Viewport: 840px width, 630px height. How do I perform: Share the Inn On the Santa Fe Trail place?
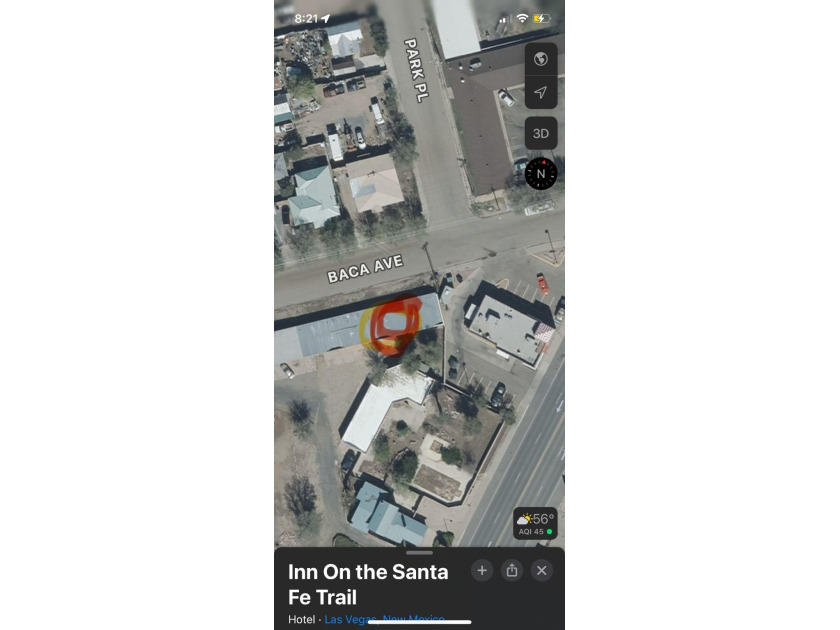[512, 570]
